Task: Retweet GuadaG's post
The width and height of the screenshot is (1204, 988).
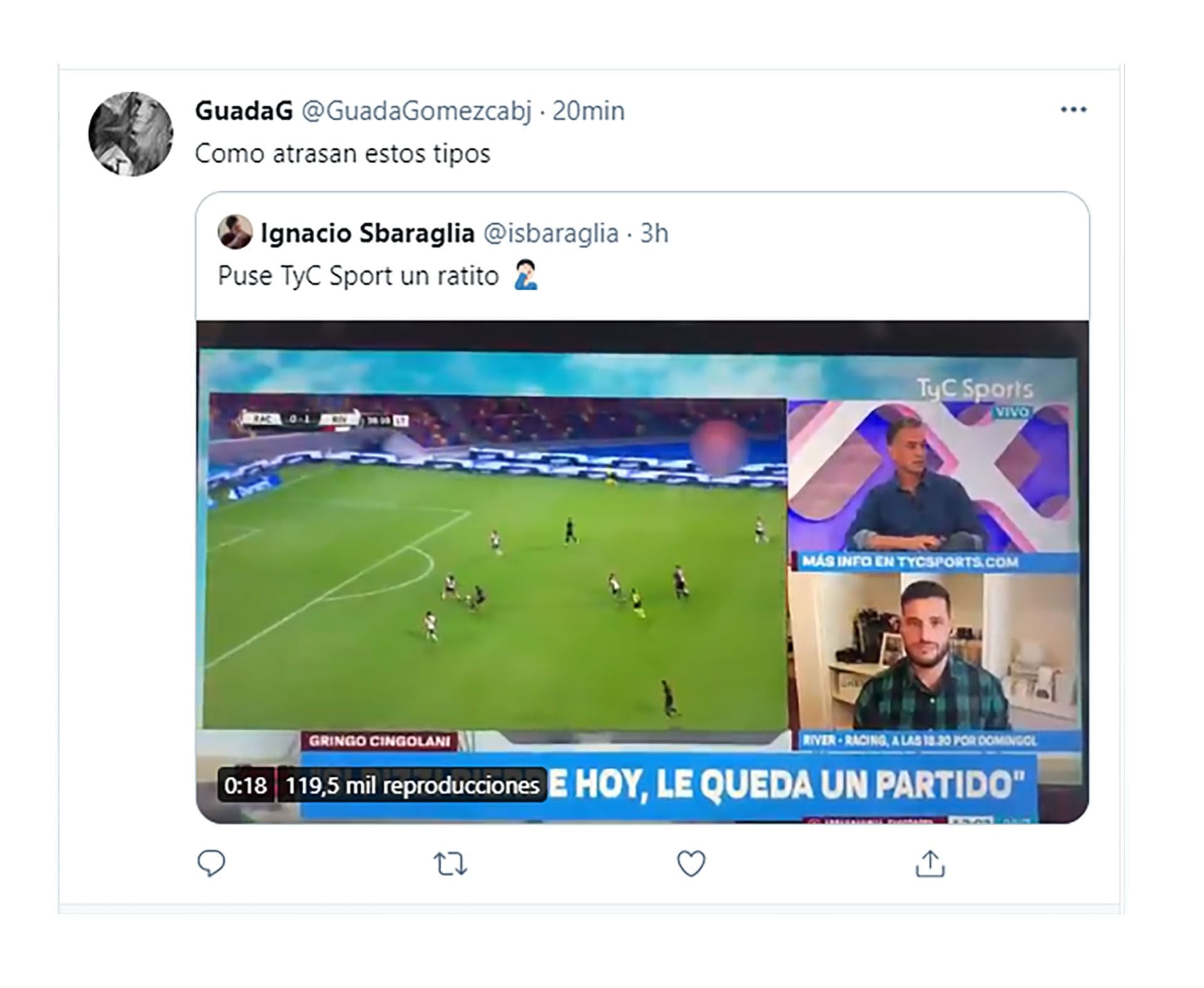Action: pos(450,864)
